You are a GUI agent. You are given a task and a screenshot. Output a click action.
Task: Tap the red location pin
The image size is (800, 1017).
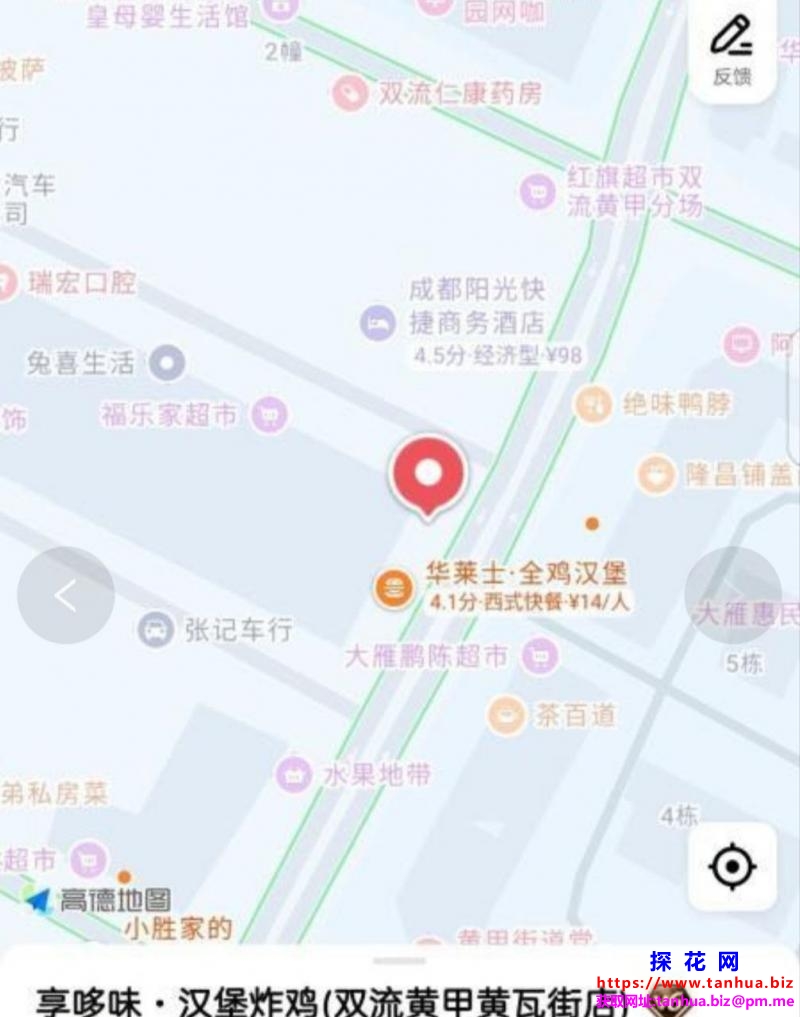click(x=428, y=474)
